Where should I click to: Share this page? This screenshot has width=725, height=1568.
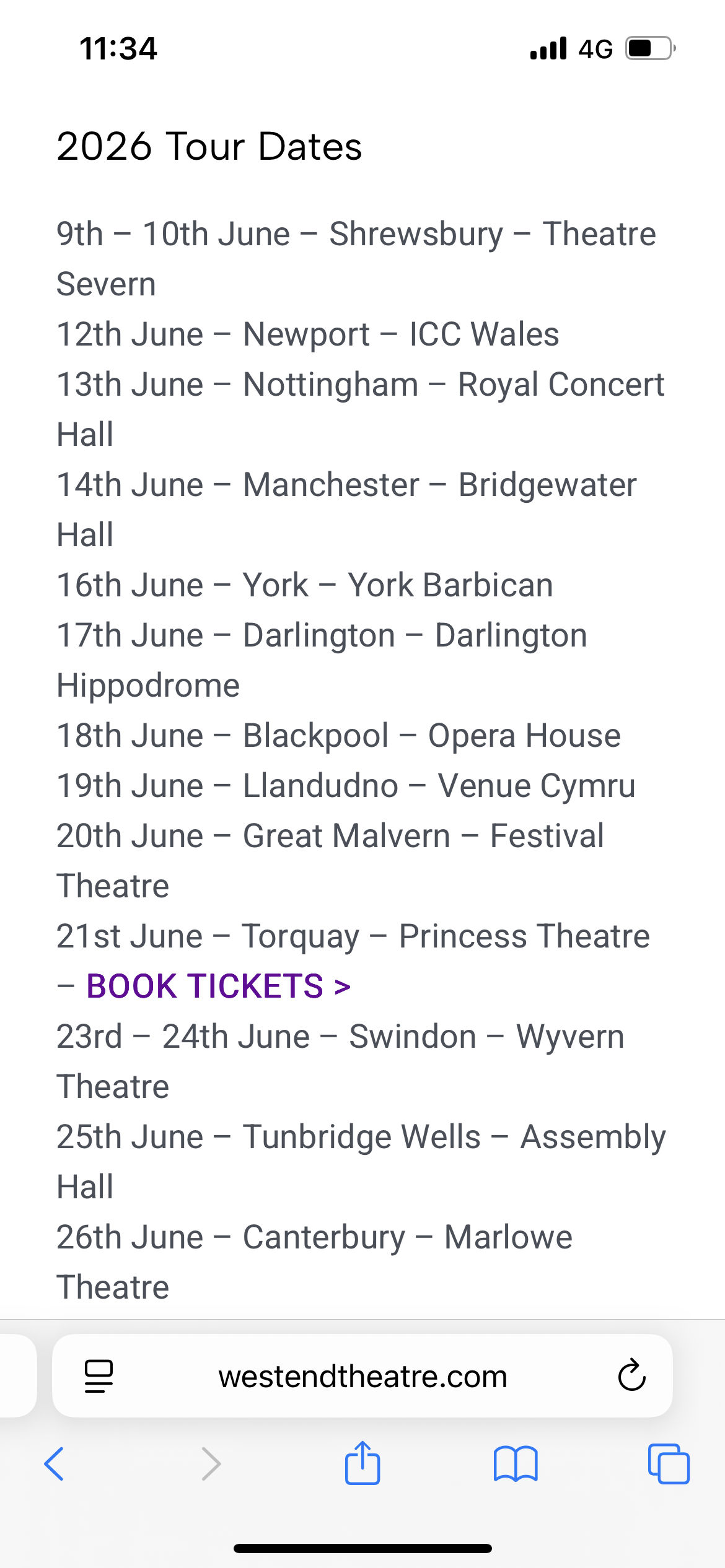coord(362,1463)
